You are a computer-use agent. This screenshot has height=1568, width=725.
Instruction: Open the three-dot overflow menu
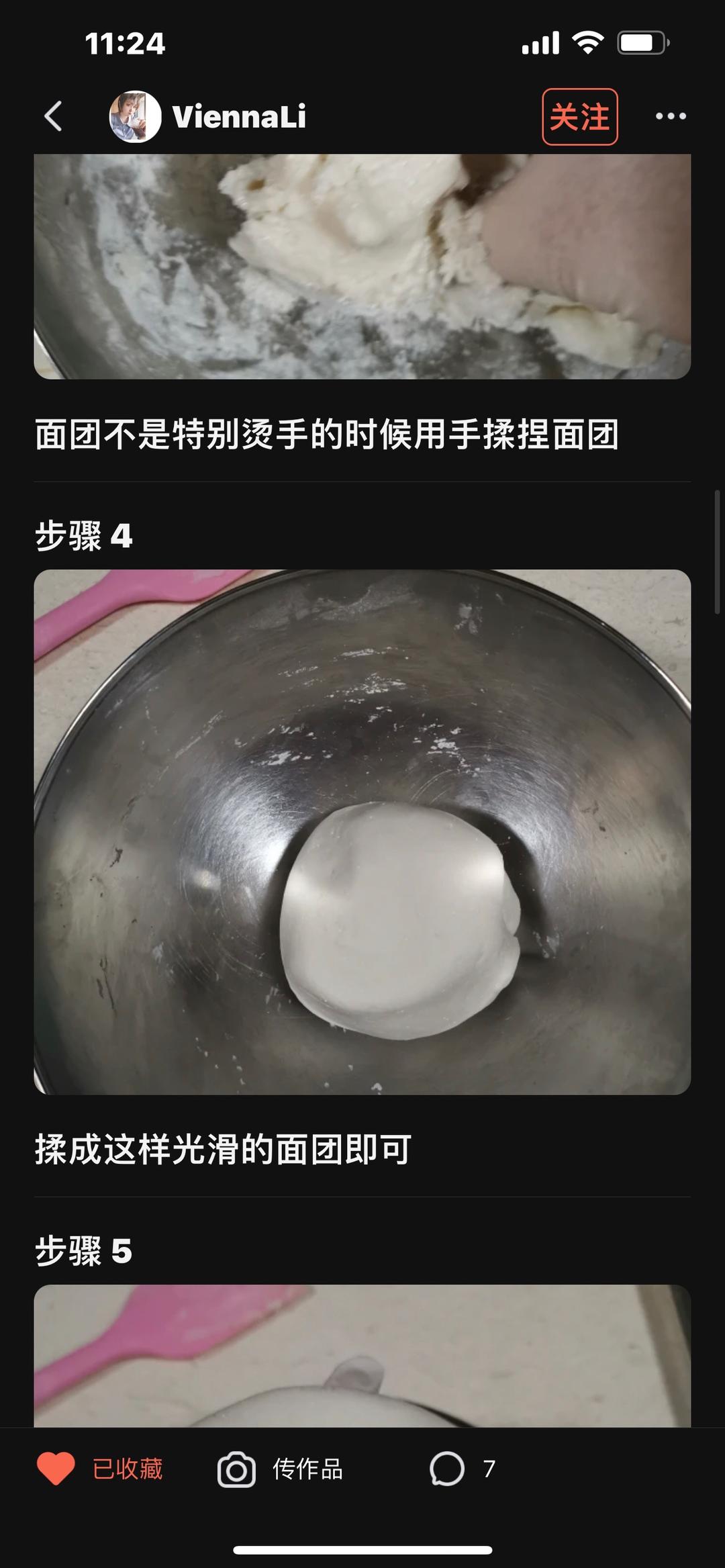(671, 116)
